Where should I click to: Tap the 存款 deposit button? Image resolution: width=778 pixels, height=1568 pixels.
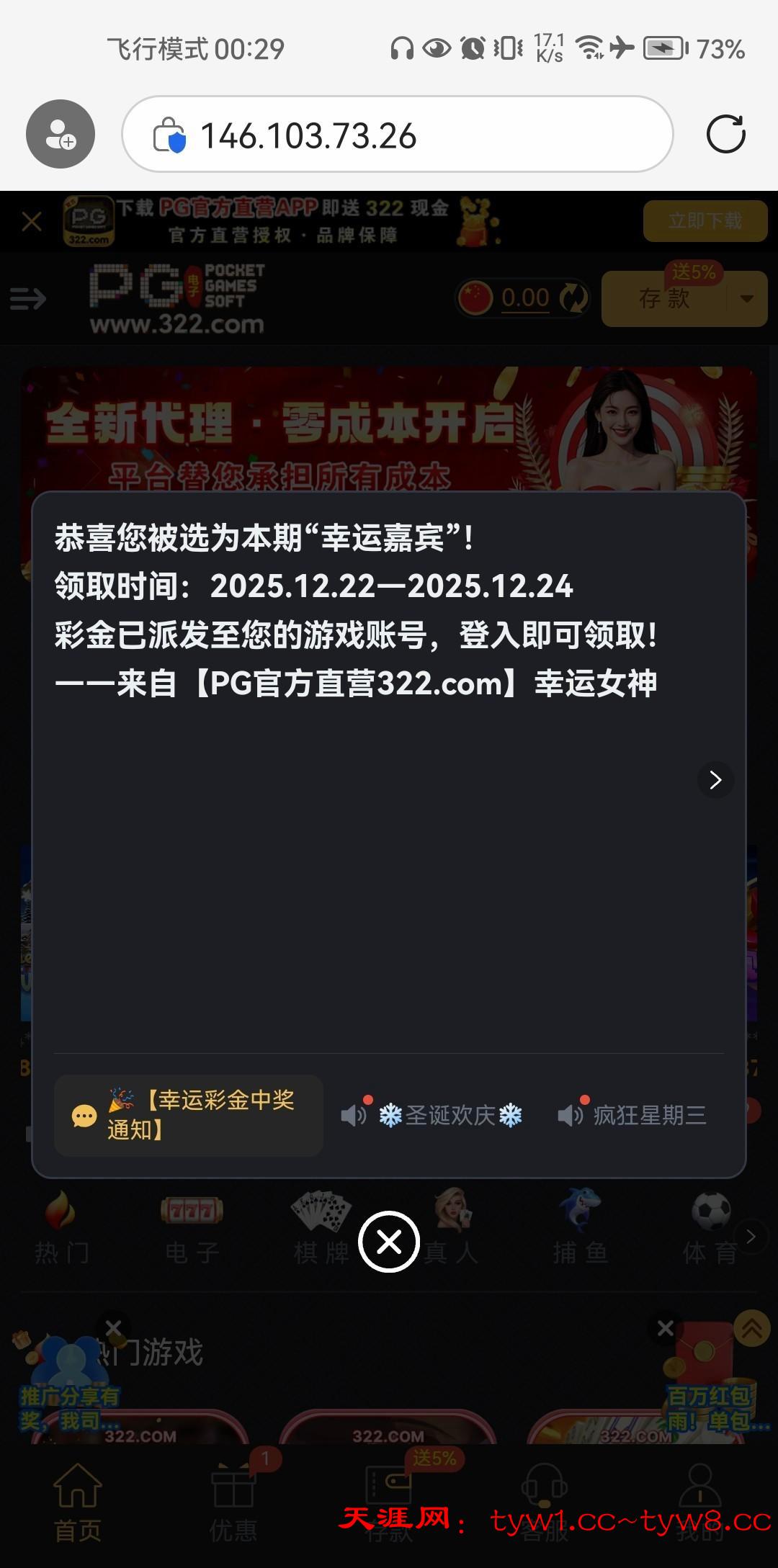click(x=664, y=299)
